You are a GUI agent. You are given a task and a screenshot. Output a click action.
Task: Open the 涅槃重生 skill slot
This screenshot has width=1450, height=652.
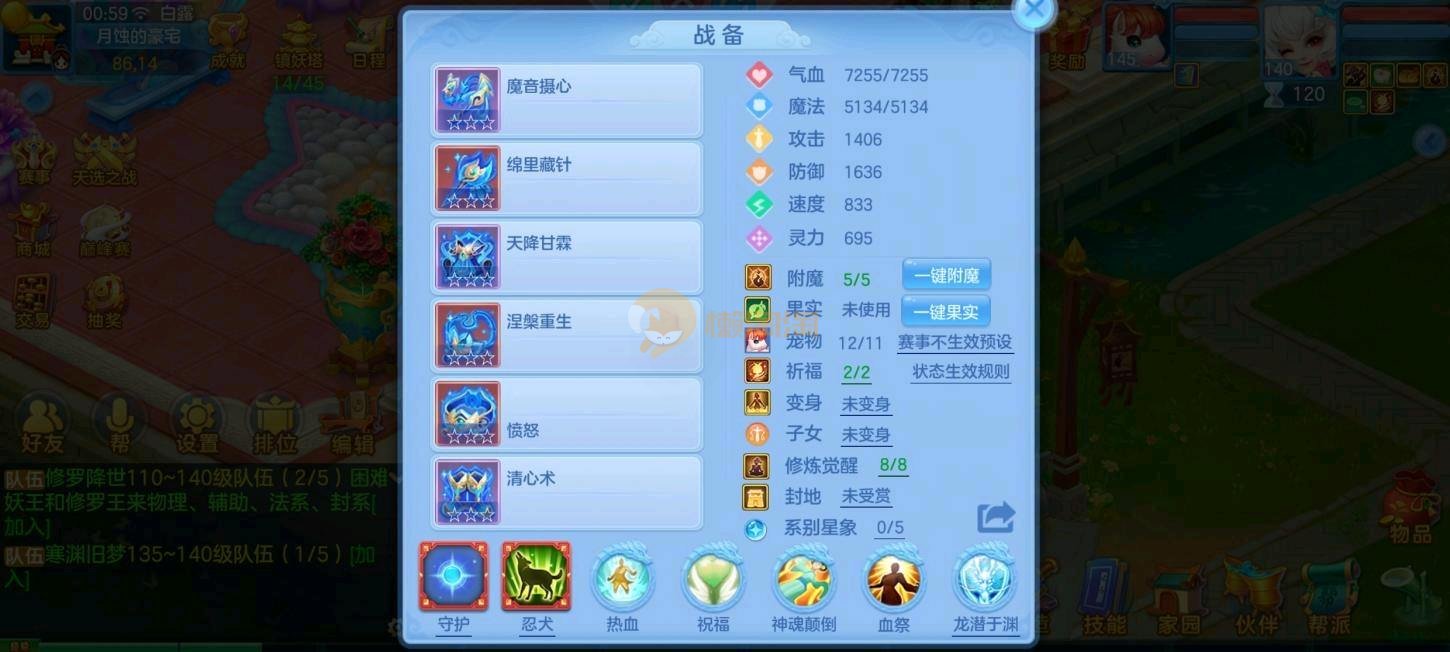point(567,335)
